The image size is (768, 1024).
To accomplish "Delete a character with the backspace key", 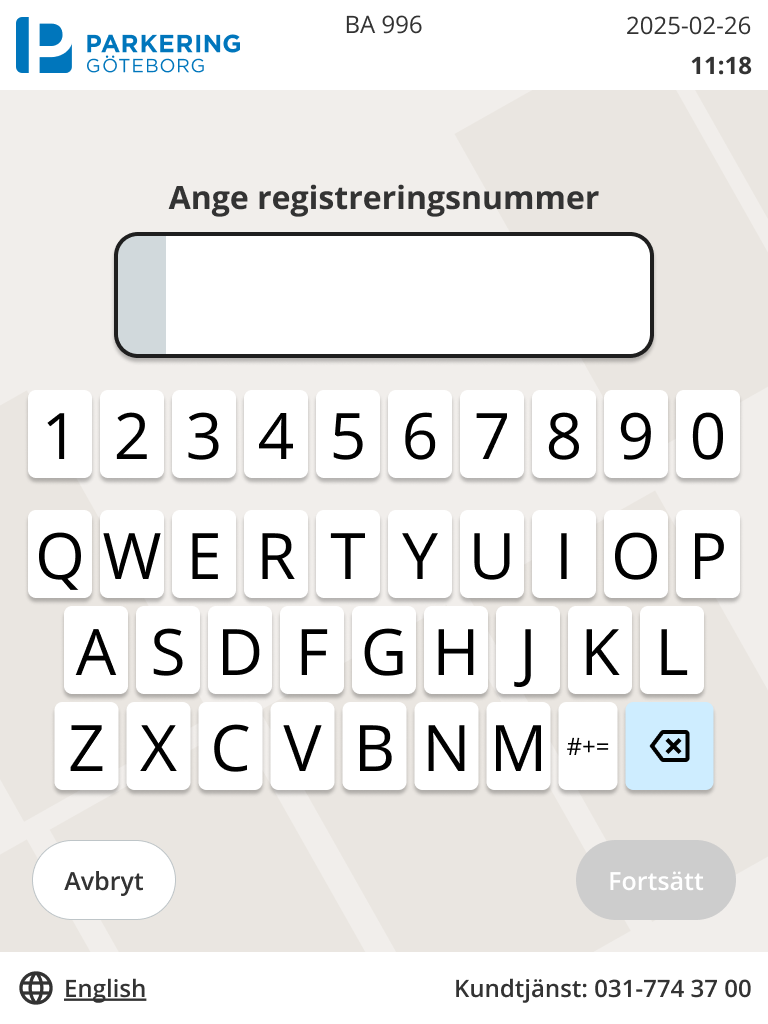I will click(x=669, y=746).
